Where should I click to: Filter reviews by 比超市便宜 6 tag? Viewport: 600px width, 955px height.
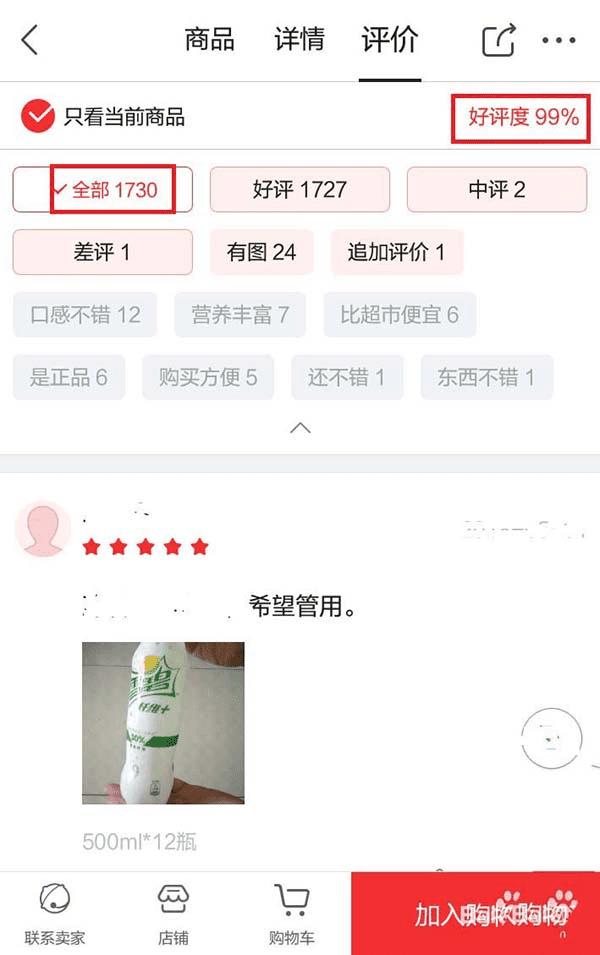point(399,315)
